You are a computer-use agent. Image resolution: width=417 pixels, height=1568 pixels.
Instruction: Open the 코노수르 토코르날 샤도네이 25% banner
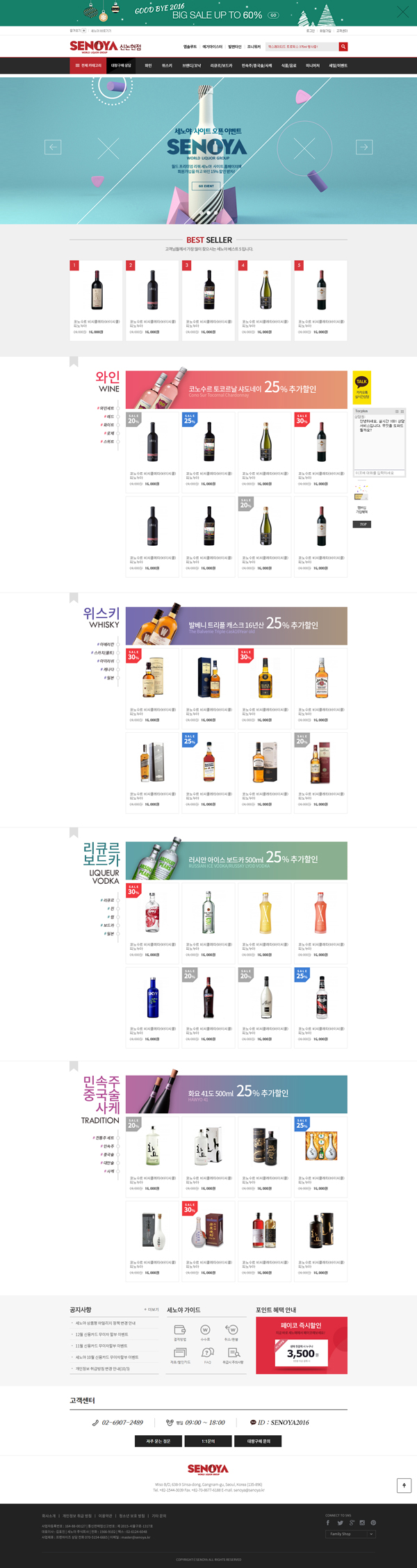click(x=236, y=389)
